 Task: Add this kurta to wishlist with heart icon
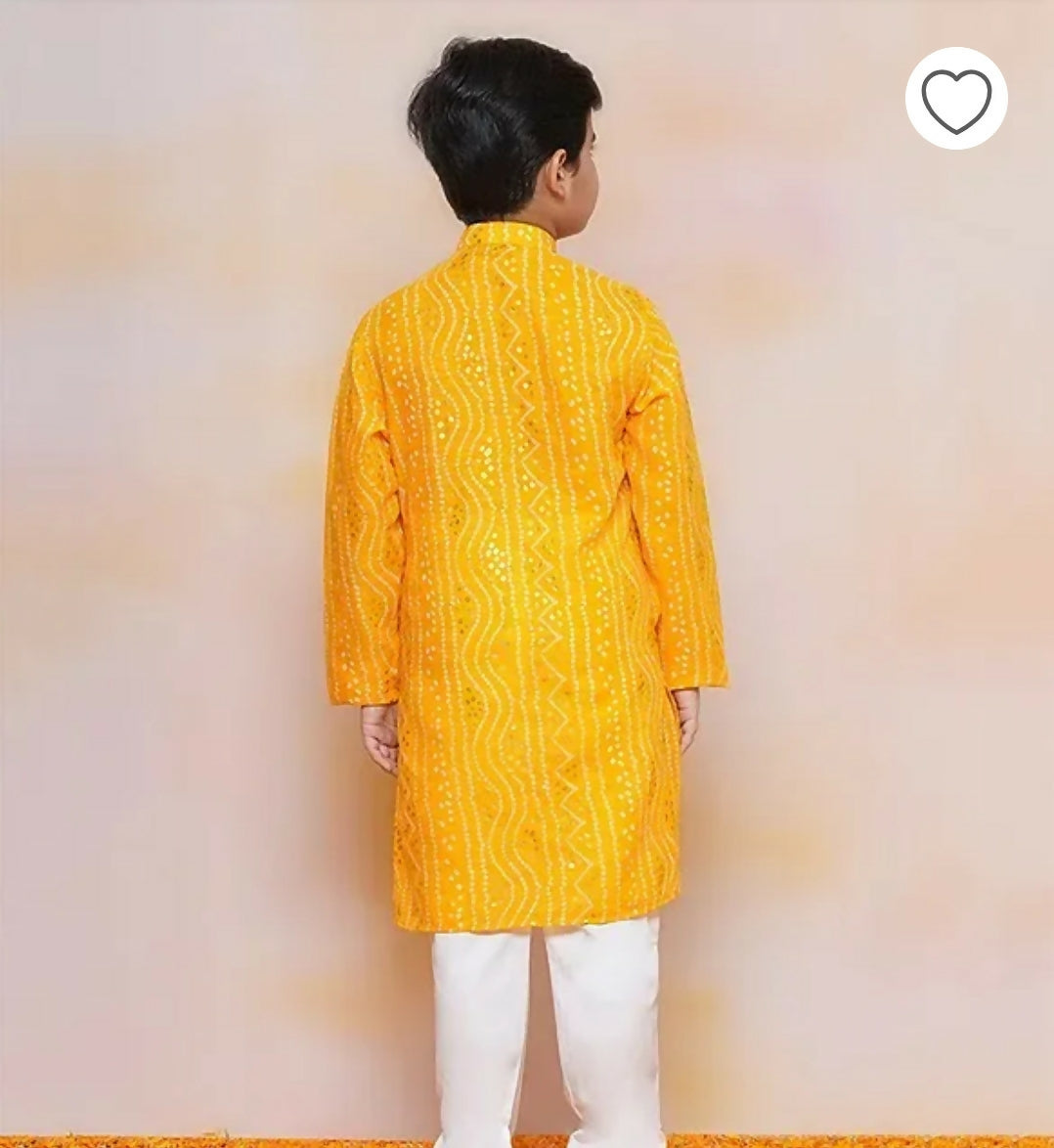[955, 99]
